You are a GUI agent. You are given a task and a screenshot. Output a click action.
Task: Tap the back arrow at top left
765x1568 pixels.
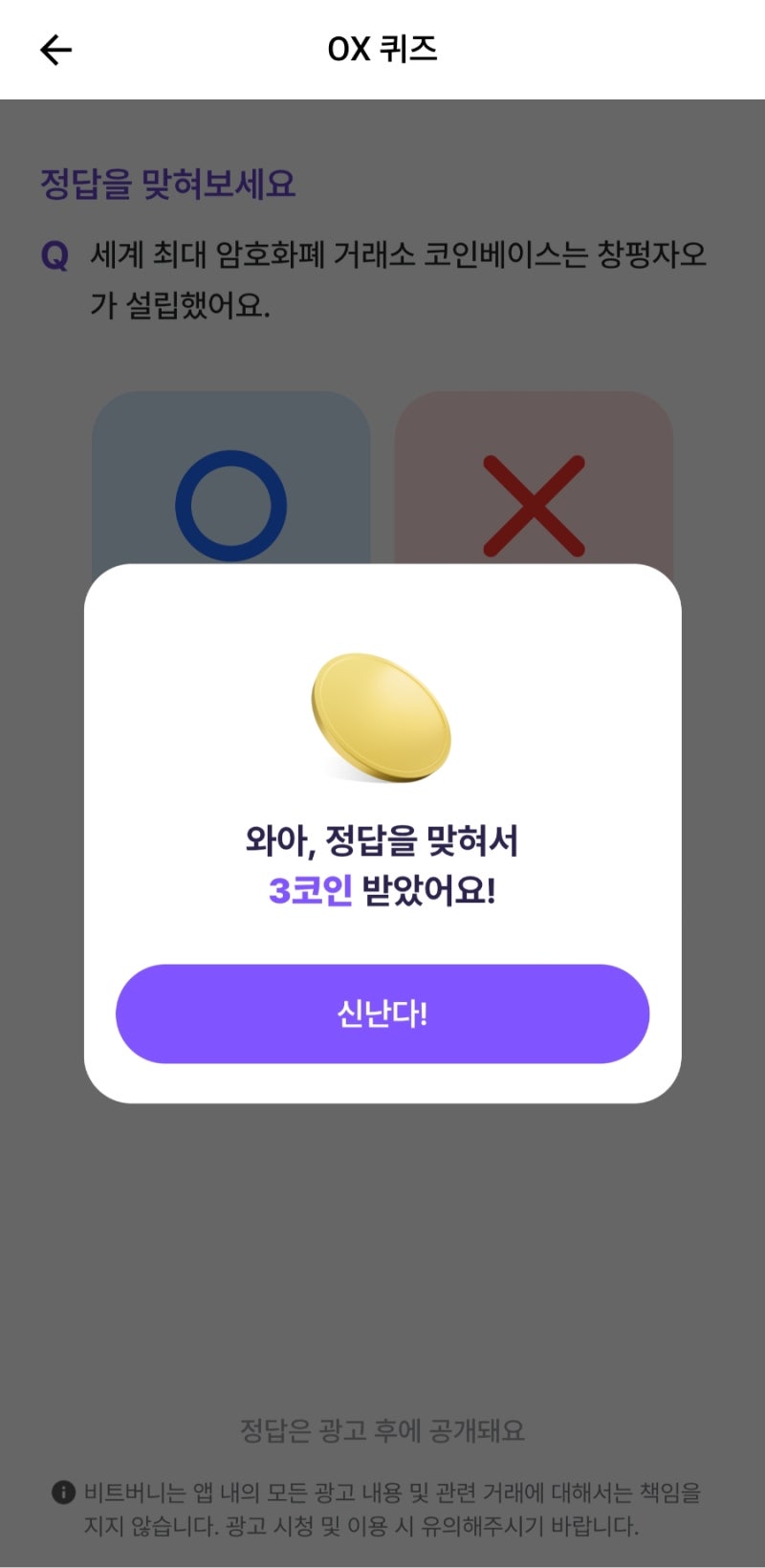[x=55, y=49]
